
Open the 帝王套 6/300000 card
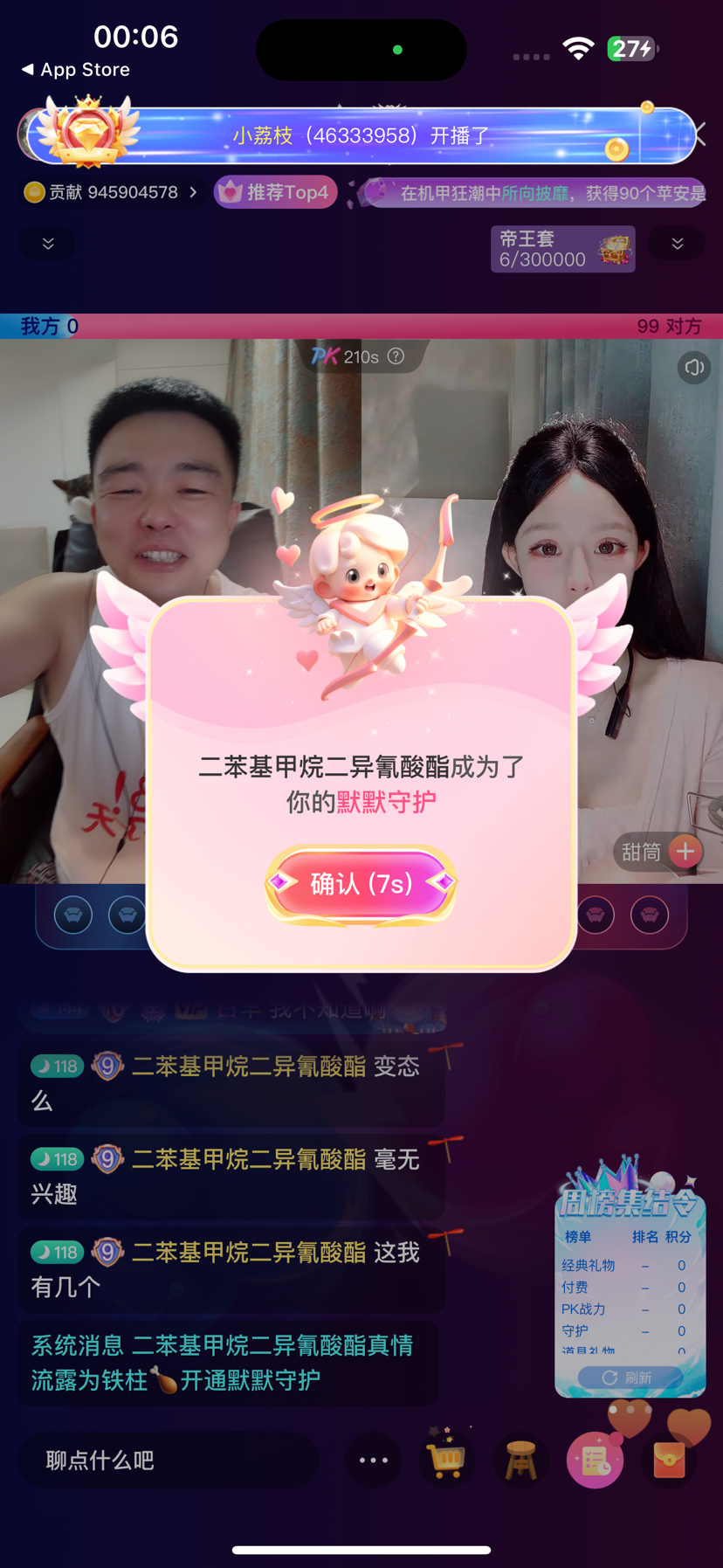(562, 249)
